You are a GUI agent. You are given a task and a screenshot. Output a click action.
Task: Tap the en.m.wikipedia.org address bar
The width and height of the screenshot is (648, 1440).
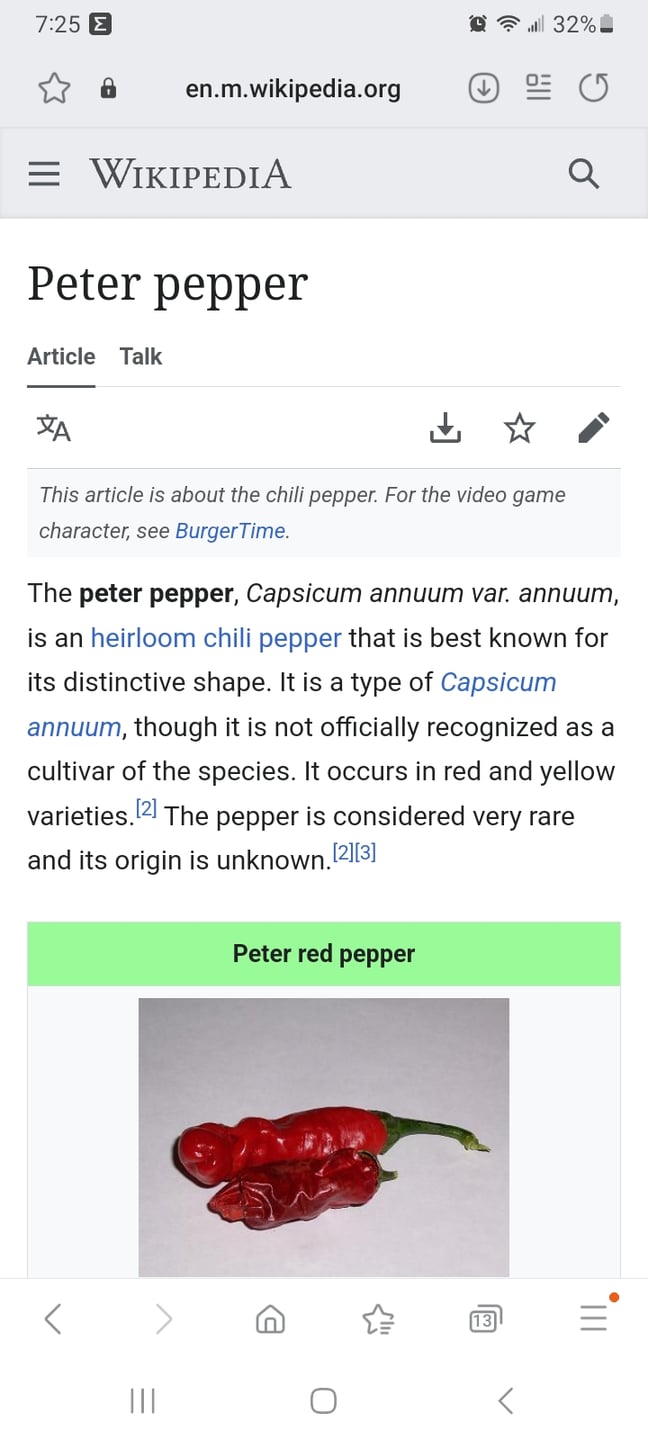coord(293,89)
